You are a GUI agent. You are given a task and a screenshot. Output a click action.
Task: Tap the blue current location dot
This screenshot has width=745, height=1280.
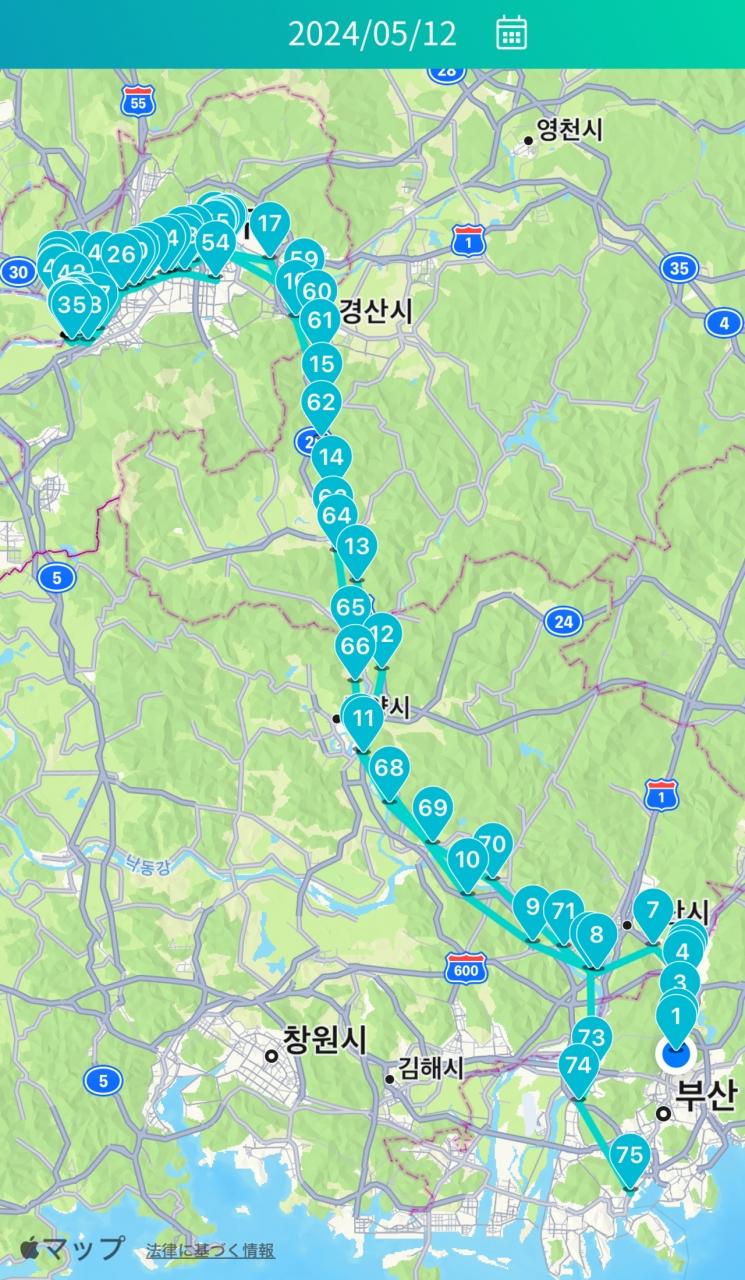[676, 1054]
